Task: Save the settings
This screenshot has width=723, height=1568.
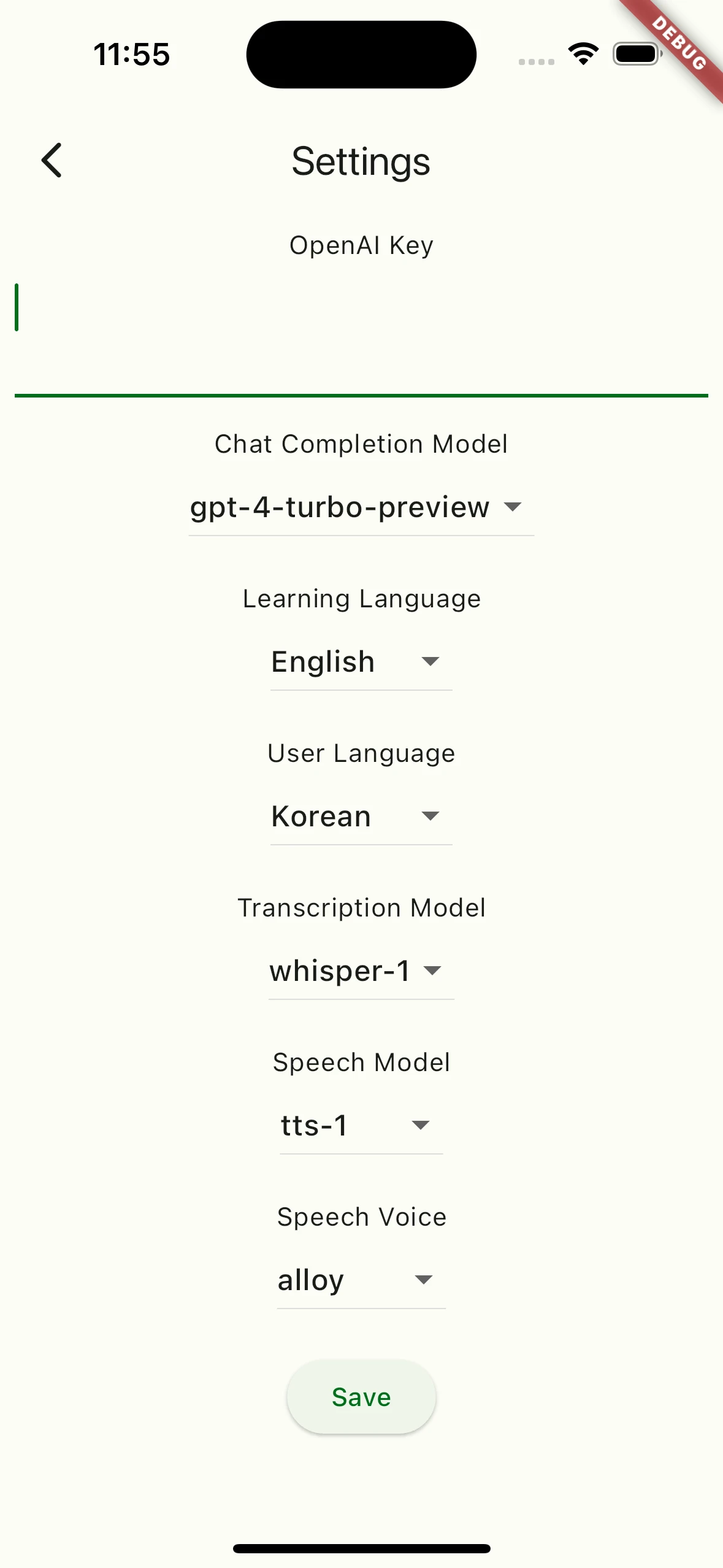Action: [361, 1397]
